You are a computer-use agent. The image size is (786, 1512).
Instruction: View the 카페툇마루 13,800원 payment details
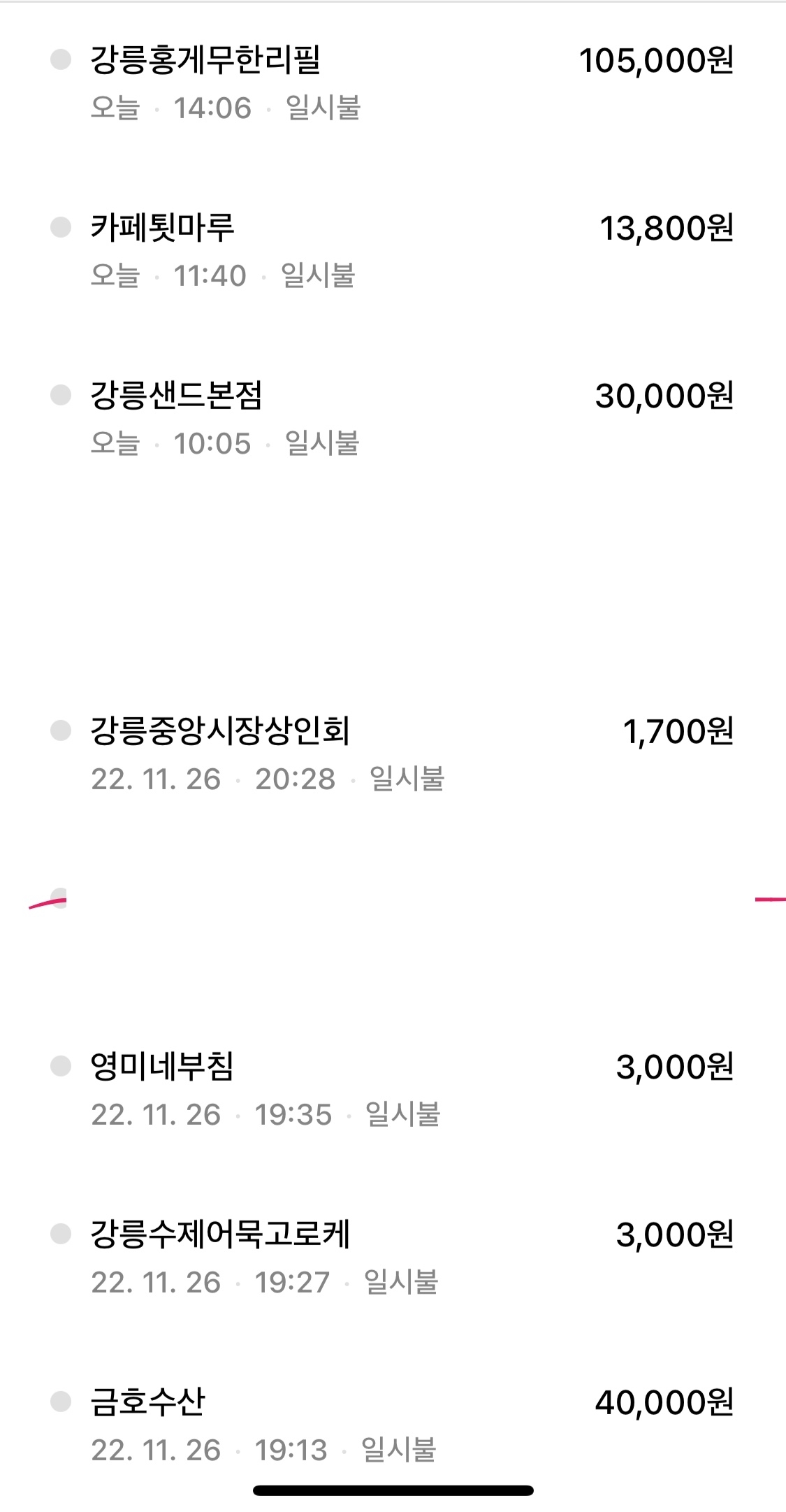(x=391, y=250)
